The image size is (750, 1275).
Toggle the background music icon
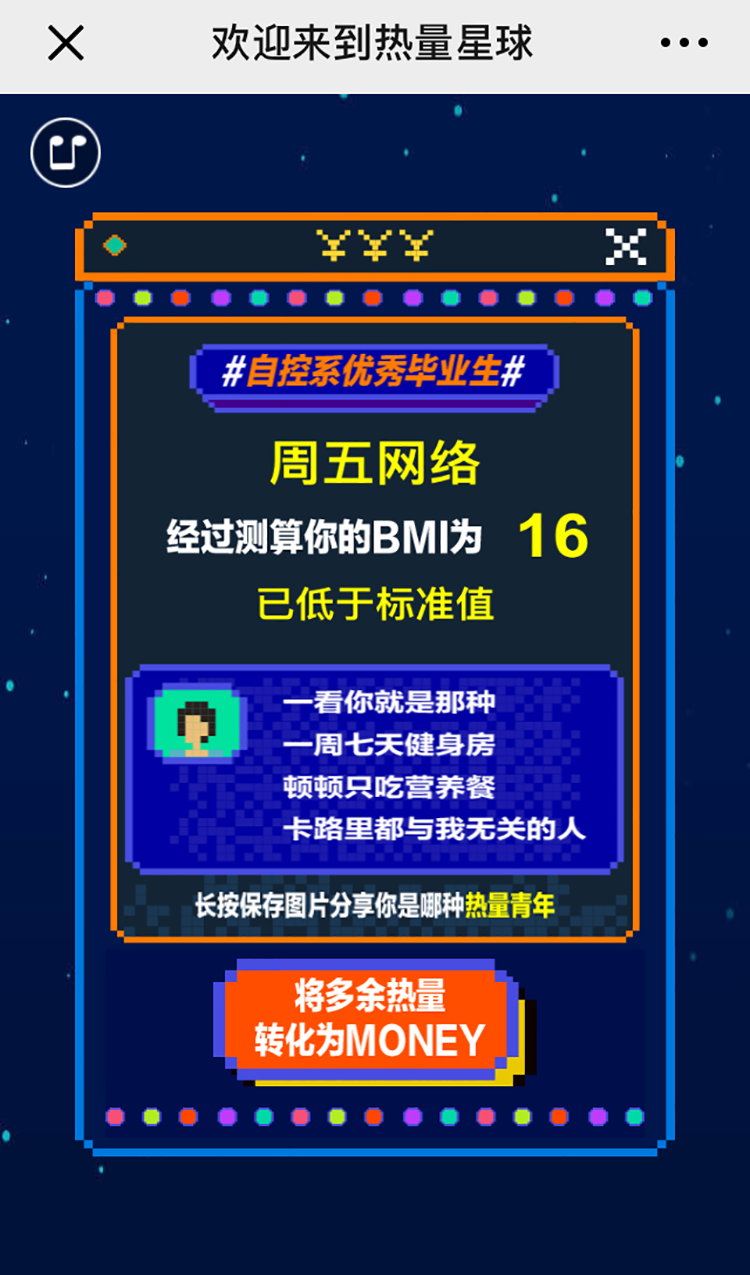coord(66,153)
